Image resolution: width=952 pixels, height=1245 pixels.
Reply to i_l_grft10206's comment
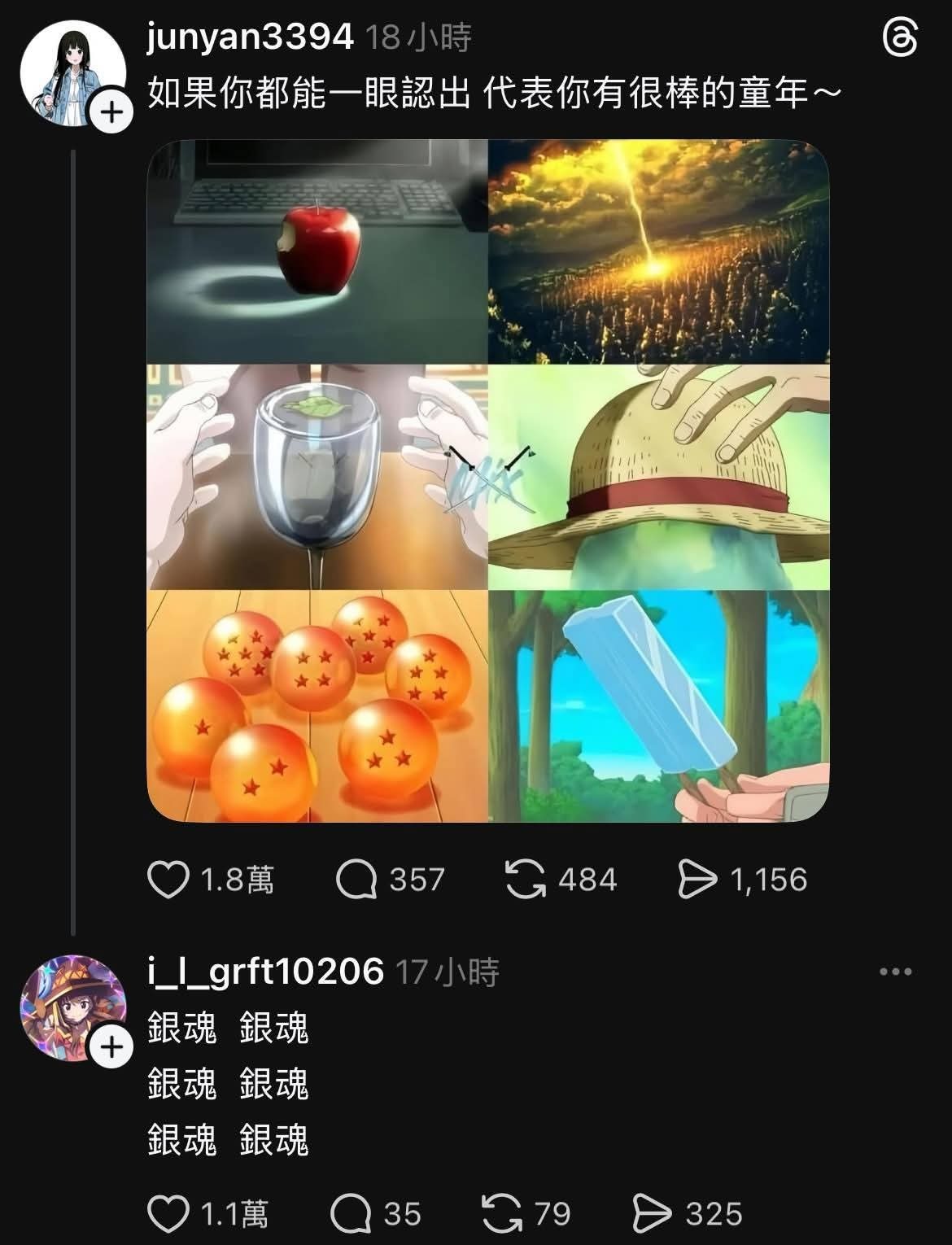[x=351, y=1214]
